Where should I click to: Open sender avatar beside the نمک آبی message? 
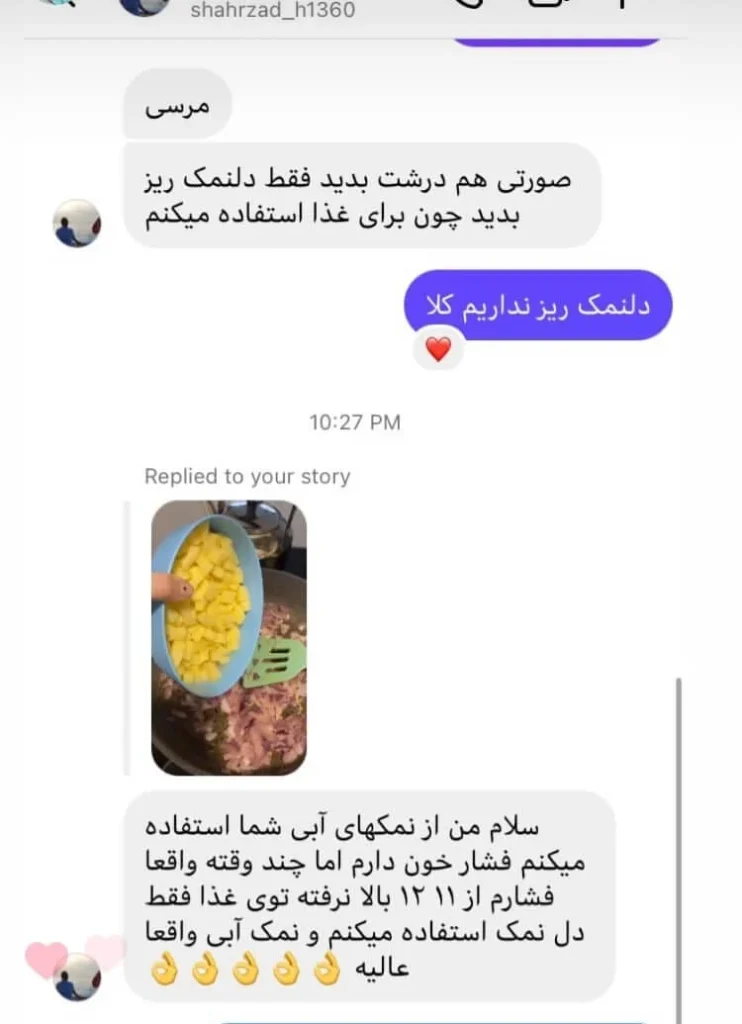click(x=77, y=976)
